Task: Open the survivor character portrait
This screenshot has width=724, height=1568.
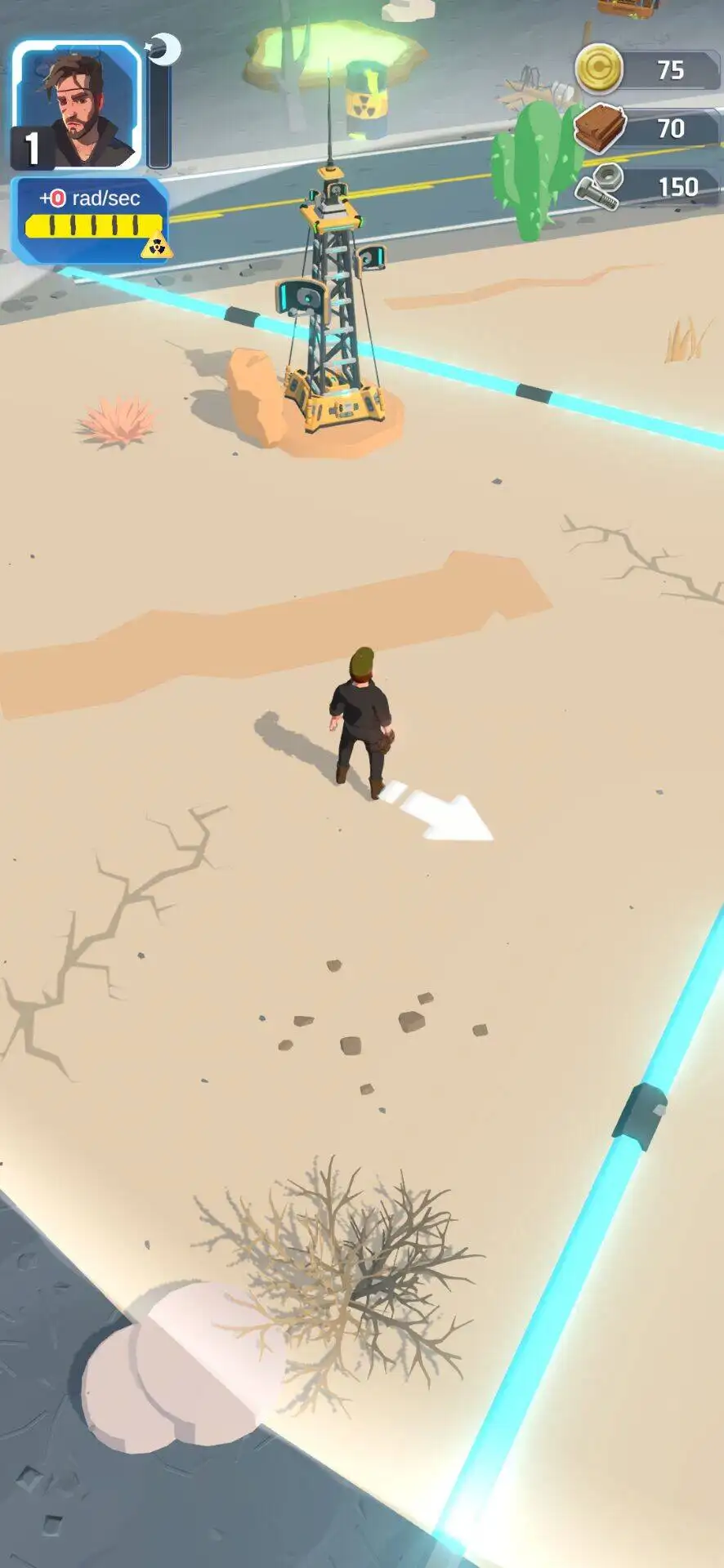Action: [77, 106]
